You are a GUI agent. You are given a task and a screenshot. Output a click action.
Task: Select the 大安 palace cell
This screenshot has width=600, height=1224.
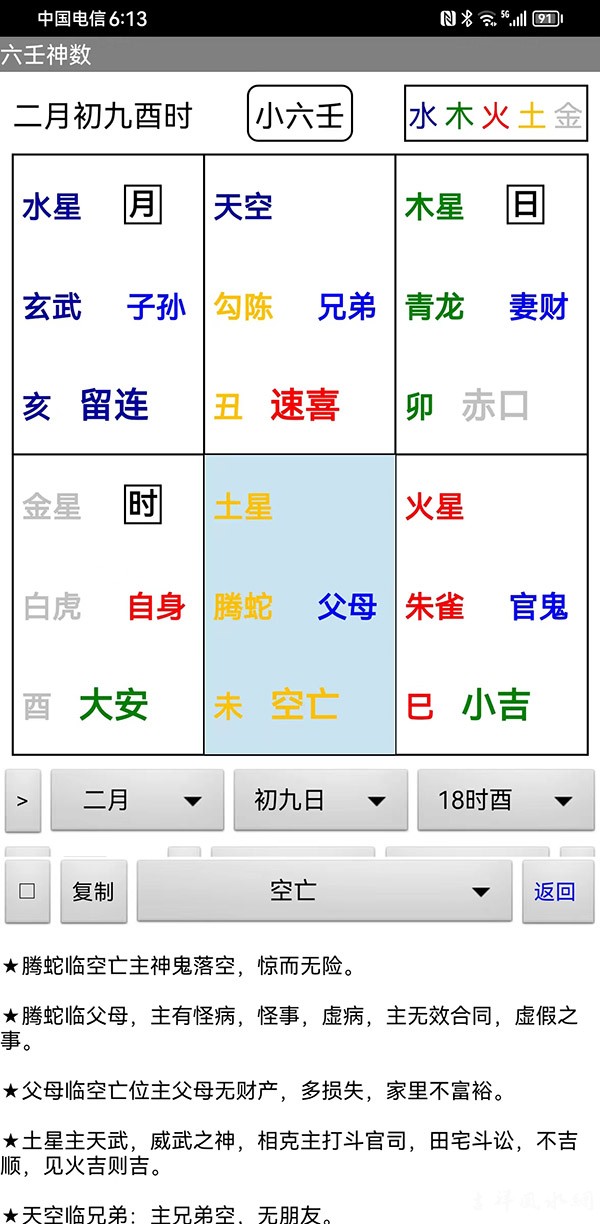[108, 605]
